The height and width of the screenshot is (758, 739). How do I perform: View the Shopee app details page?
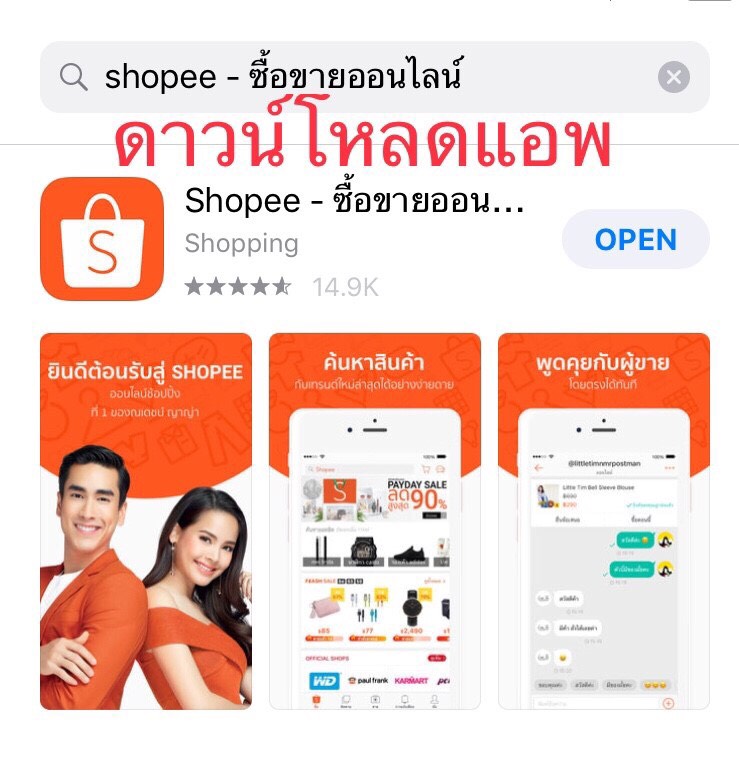point(354,203)
